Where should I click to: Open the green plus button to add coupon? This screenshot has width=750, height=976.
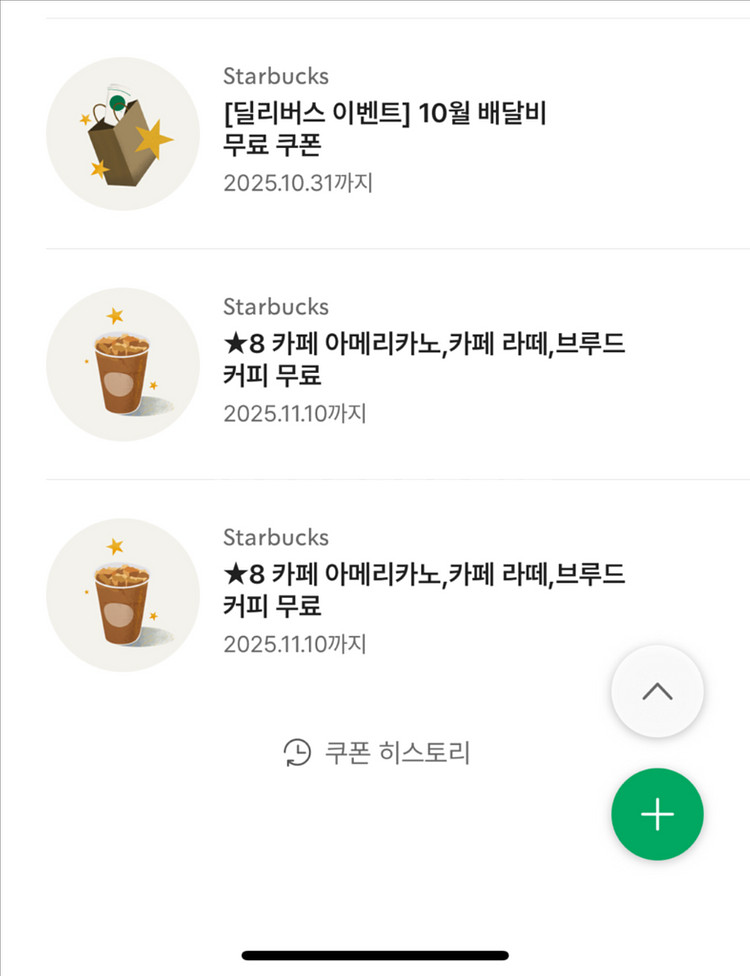656,814
